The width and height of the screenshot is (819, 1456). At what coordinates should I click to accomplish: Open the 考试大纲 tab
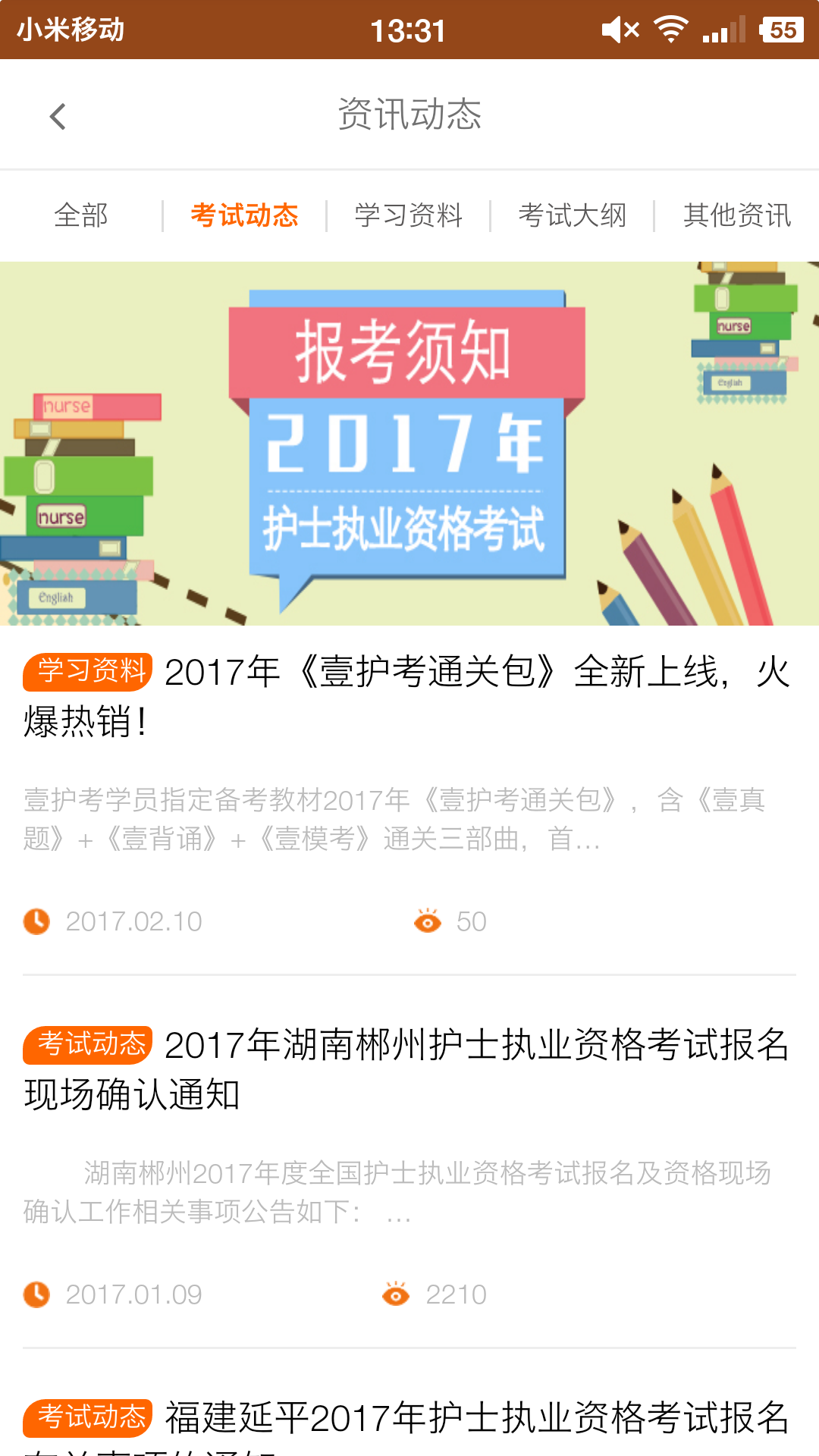[x=572, y=215]
